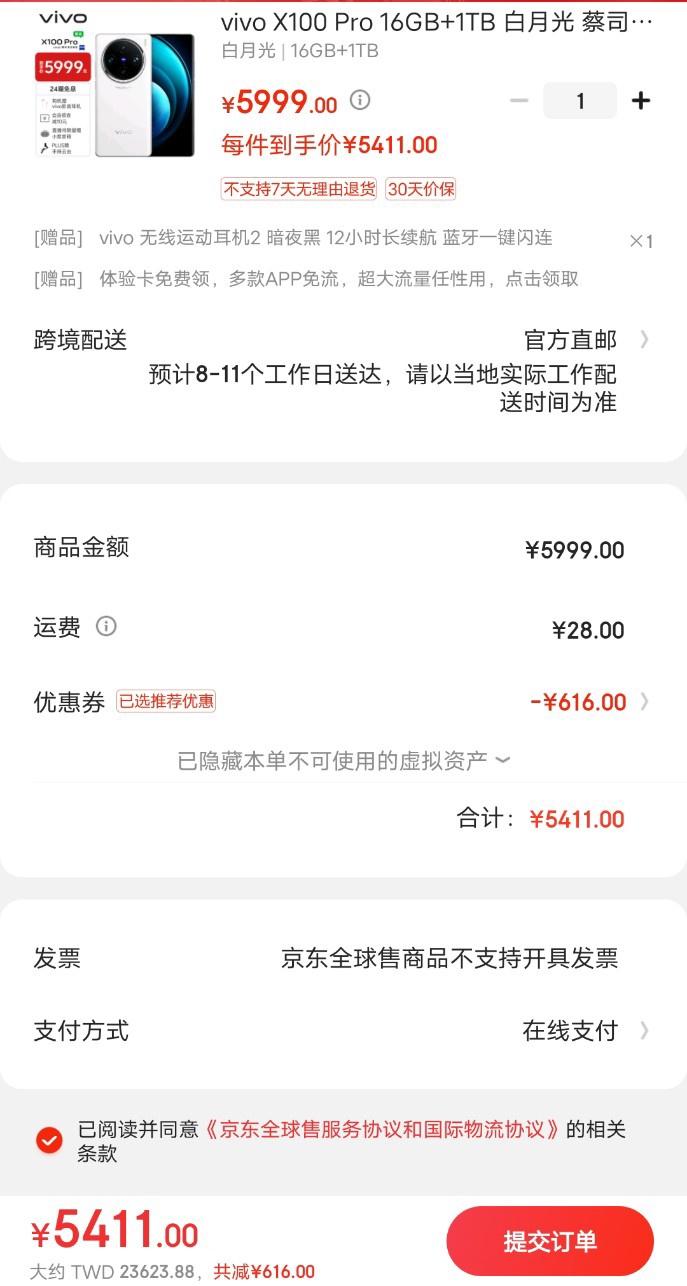The height and width of the screenshot is (1286, 687).
Task: Tap 提交订单 to submit the order
Action: [x=549, y=1241]
